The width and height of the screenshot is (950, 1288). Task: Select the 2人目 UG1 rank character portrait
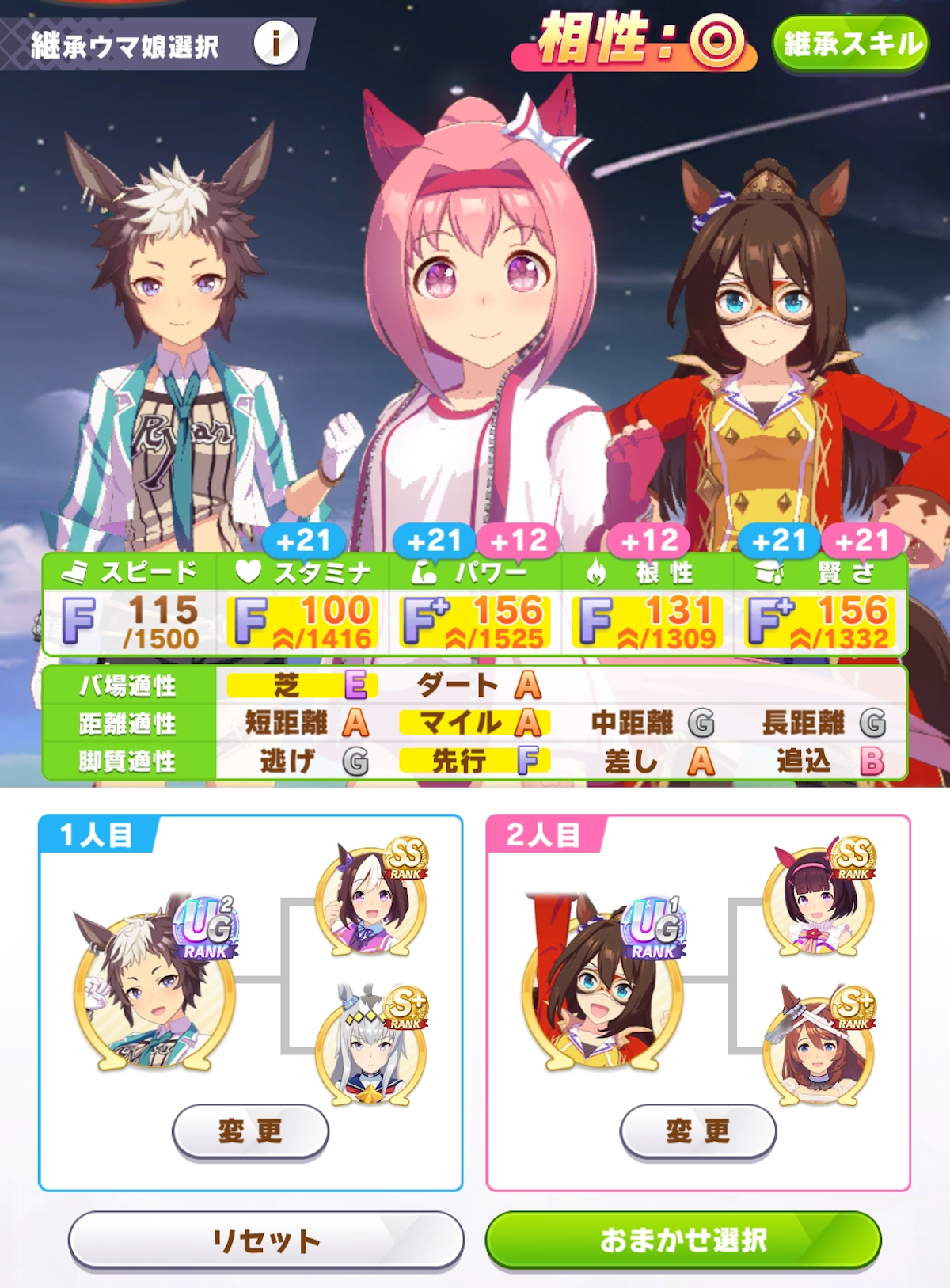pos(602,988)
